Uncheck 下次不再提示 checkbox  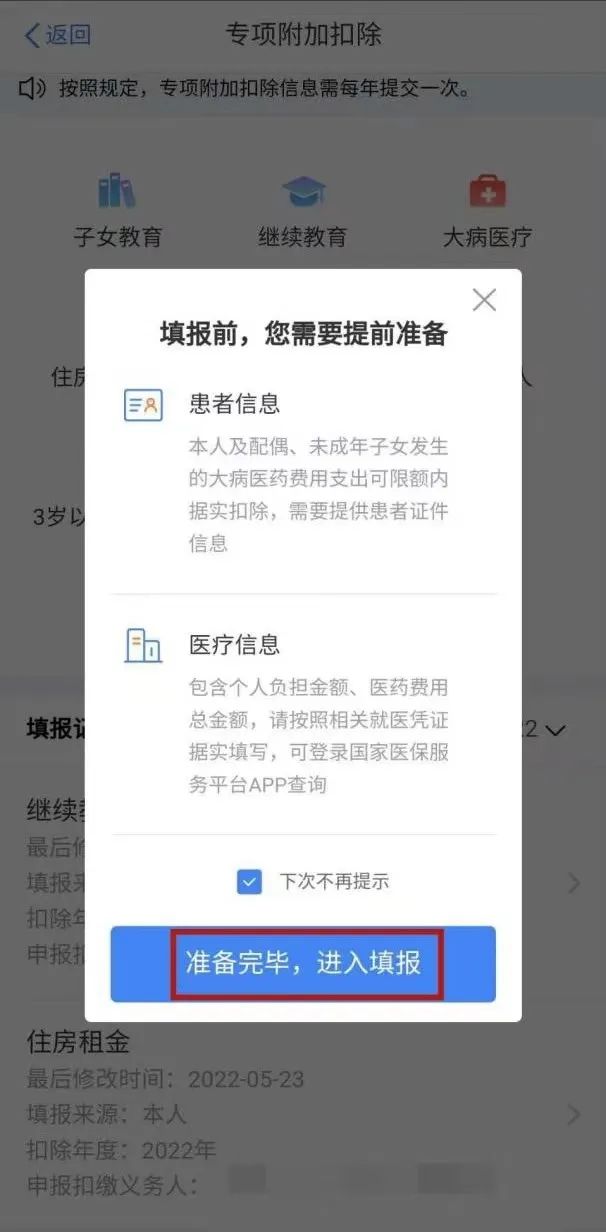(x=249, y=881)
